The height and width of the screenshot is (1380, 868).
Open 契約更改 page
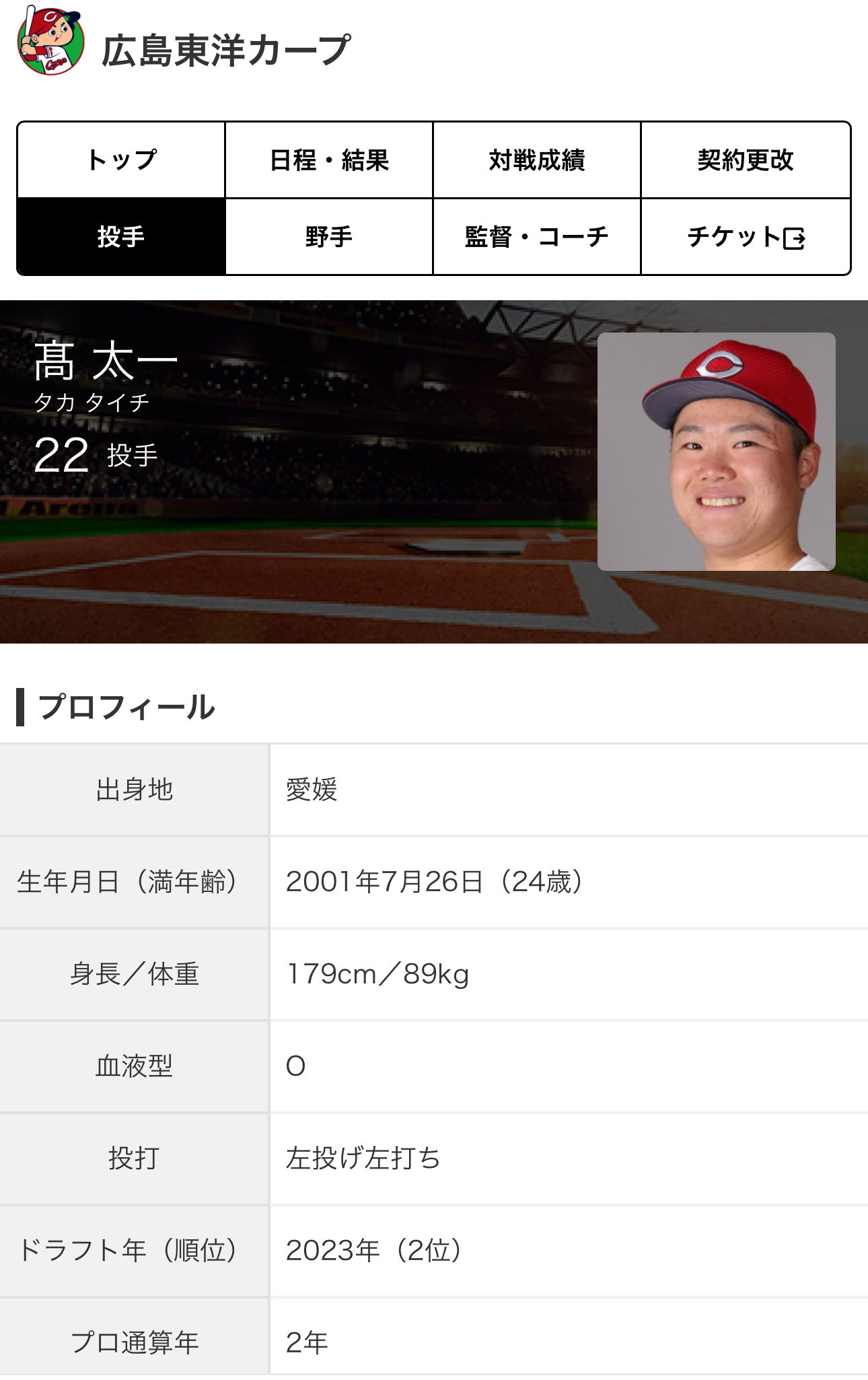pos(745,160)
